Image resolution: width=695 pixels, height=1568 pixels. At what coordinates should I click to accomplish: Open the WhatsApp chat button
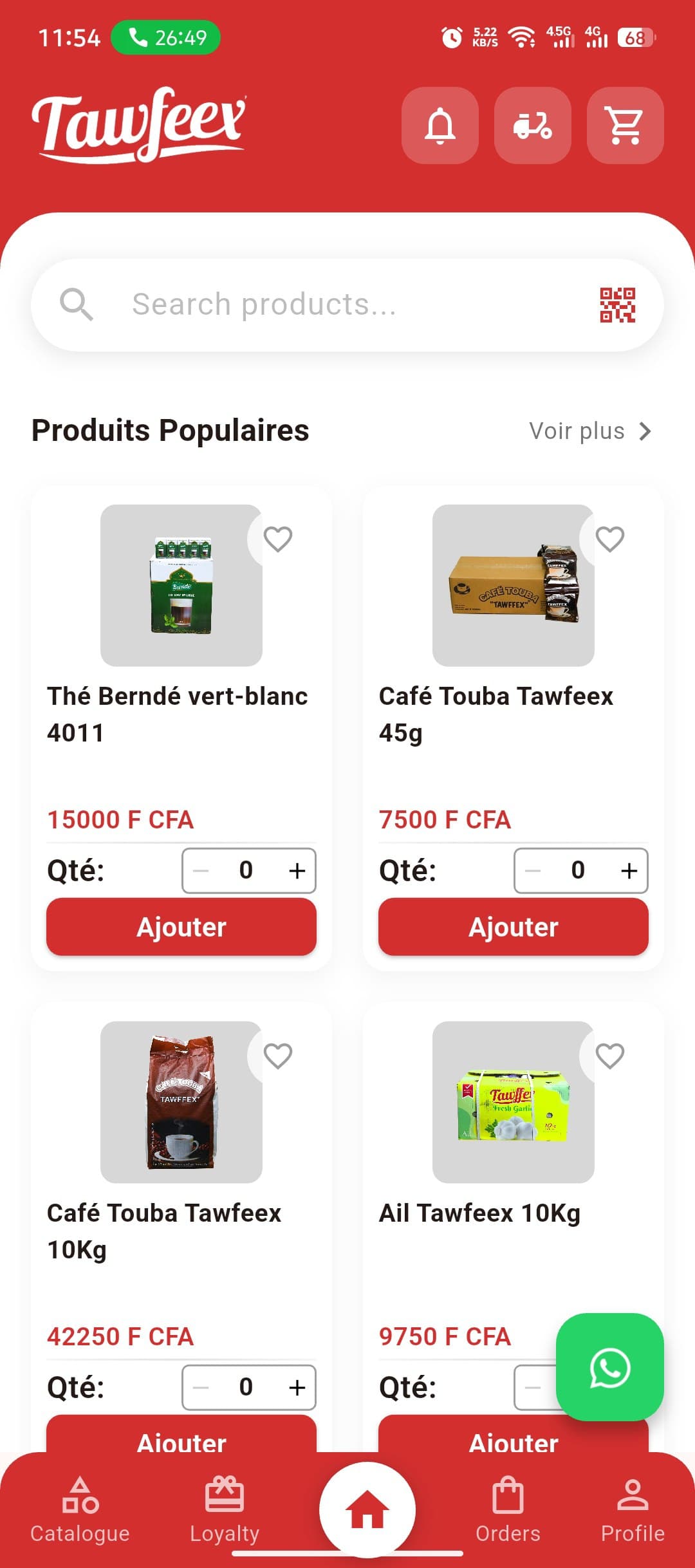pos(609,1367)
